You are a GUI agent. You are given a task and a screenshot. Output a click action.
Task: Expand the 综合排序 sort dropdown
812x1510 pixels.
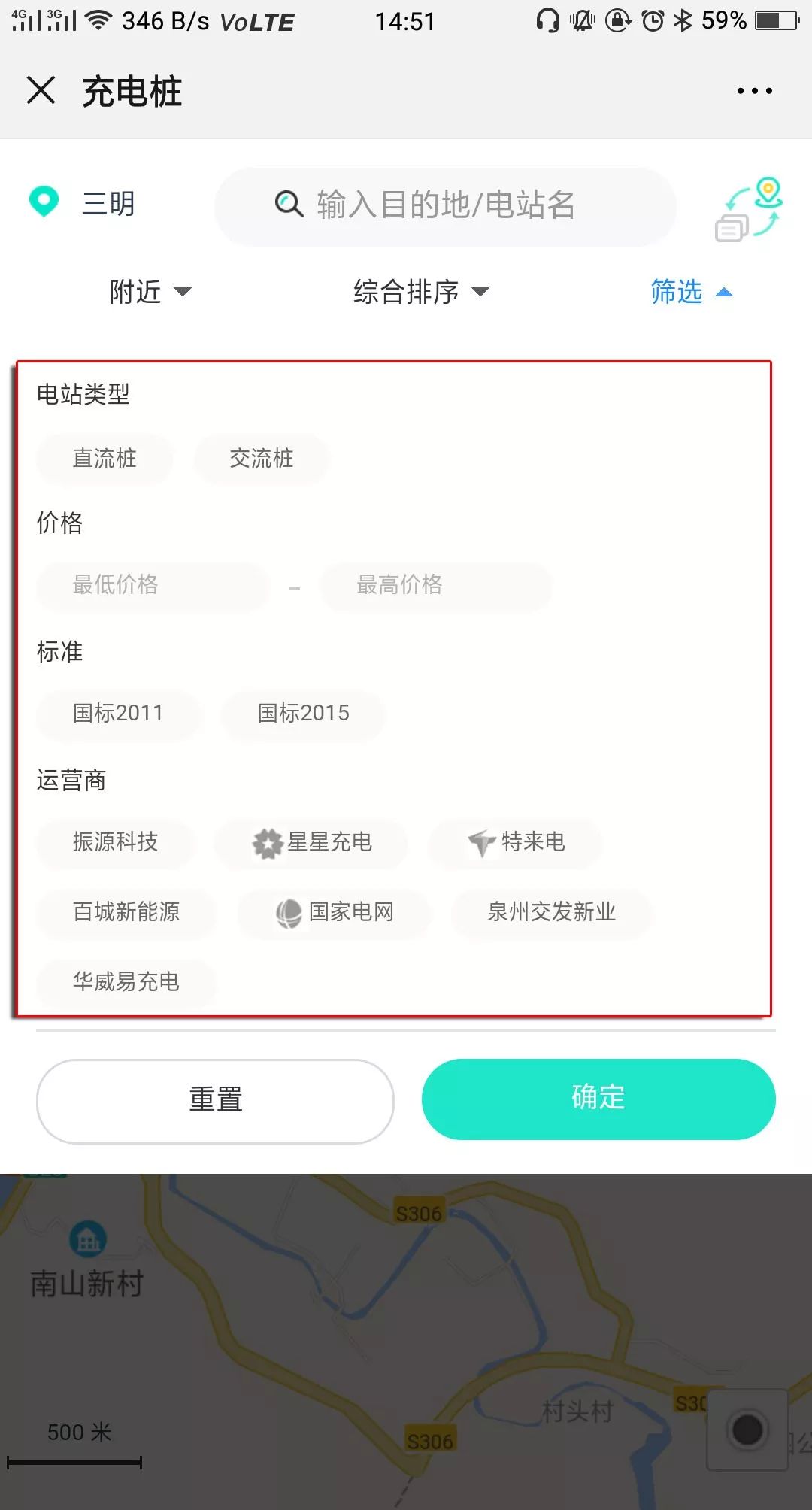click(x=421, y=291)
